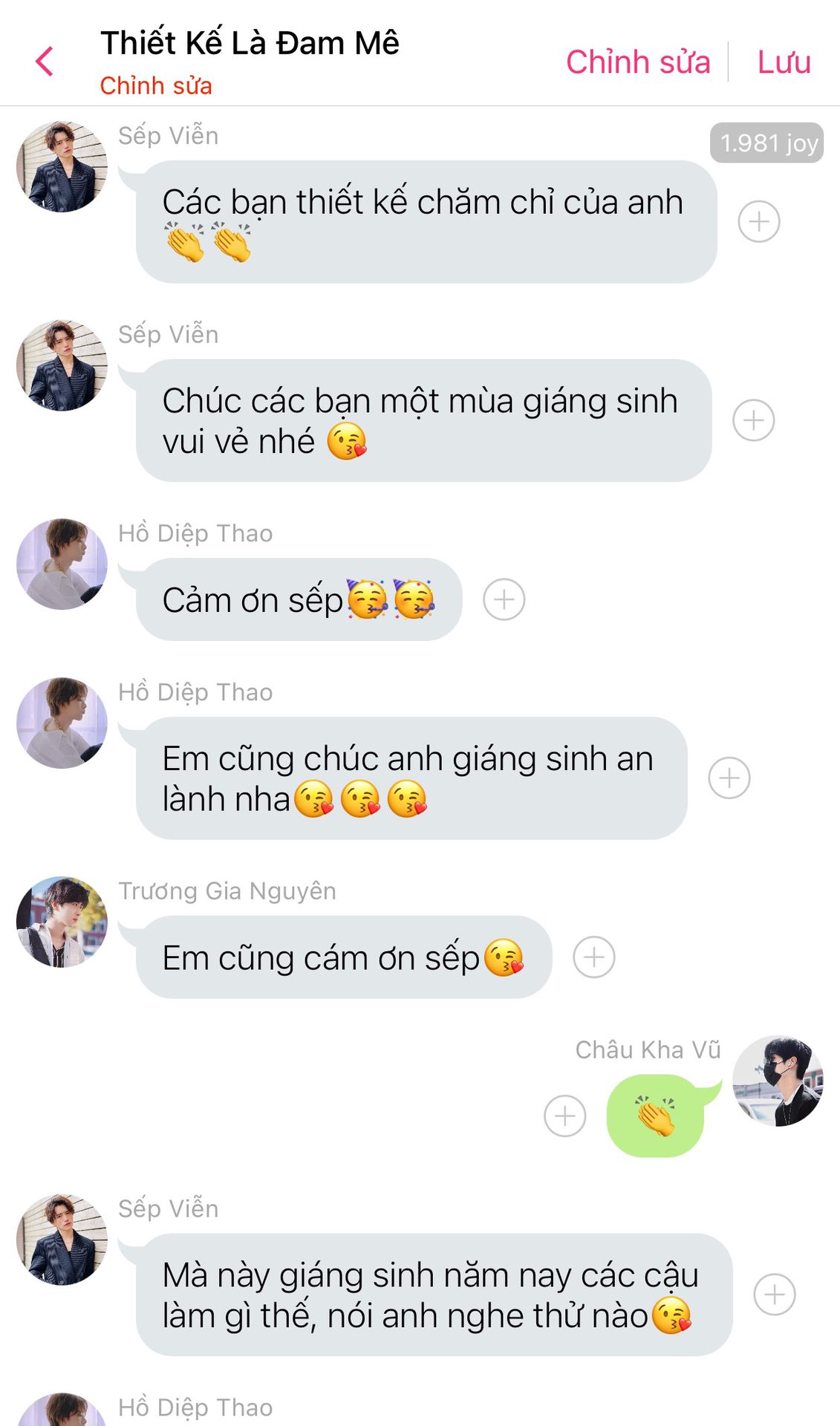Open Châu Kha Vũ's avatar

click(777, 1081)
